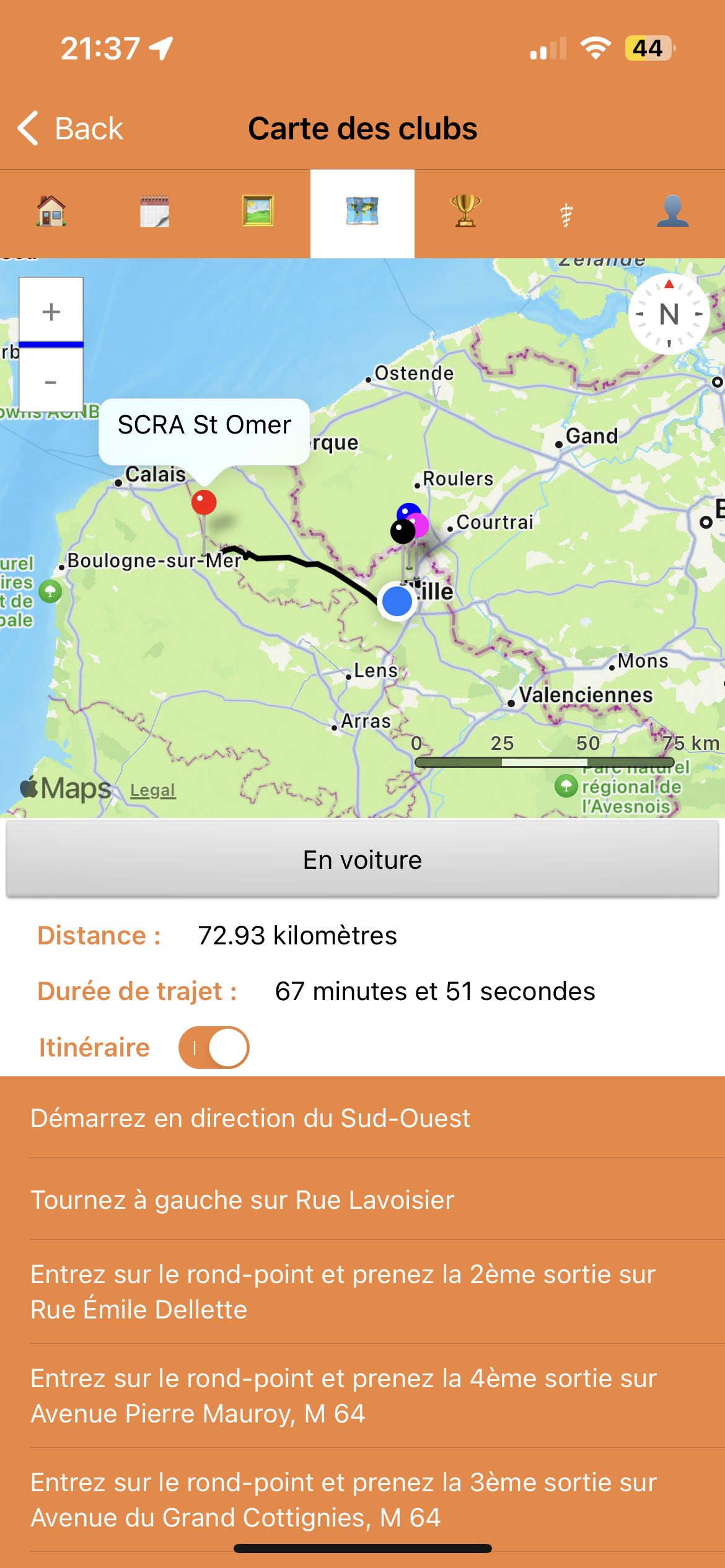
Task: Select the black pin near Lille
Action: (402, 531)
